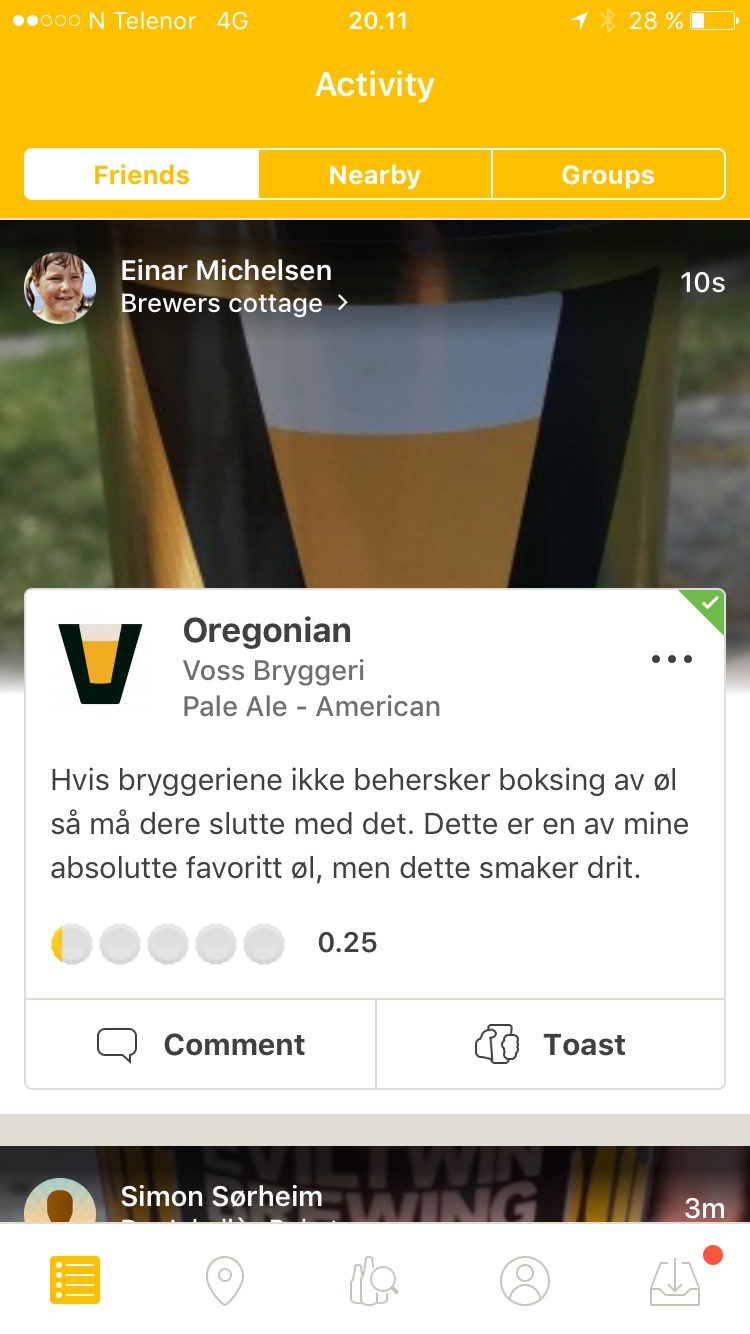Open the location pin tab
Image resolution: width=750 pixels, height=1334 pixels.
click(x=225, y=1279)
